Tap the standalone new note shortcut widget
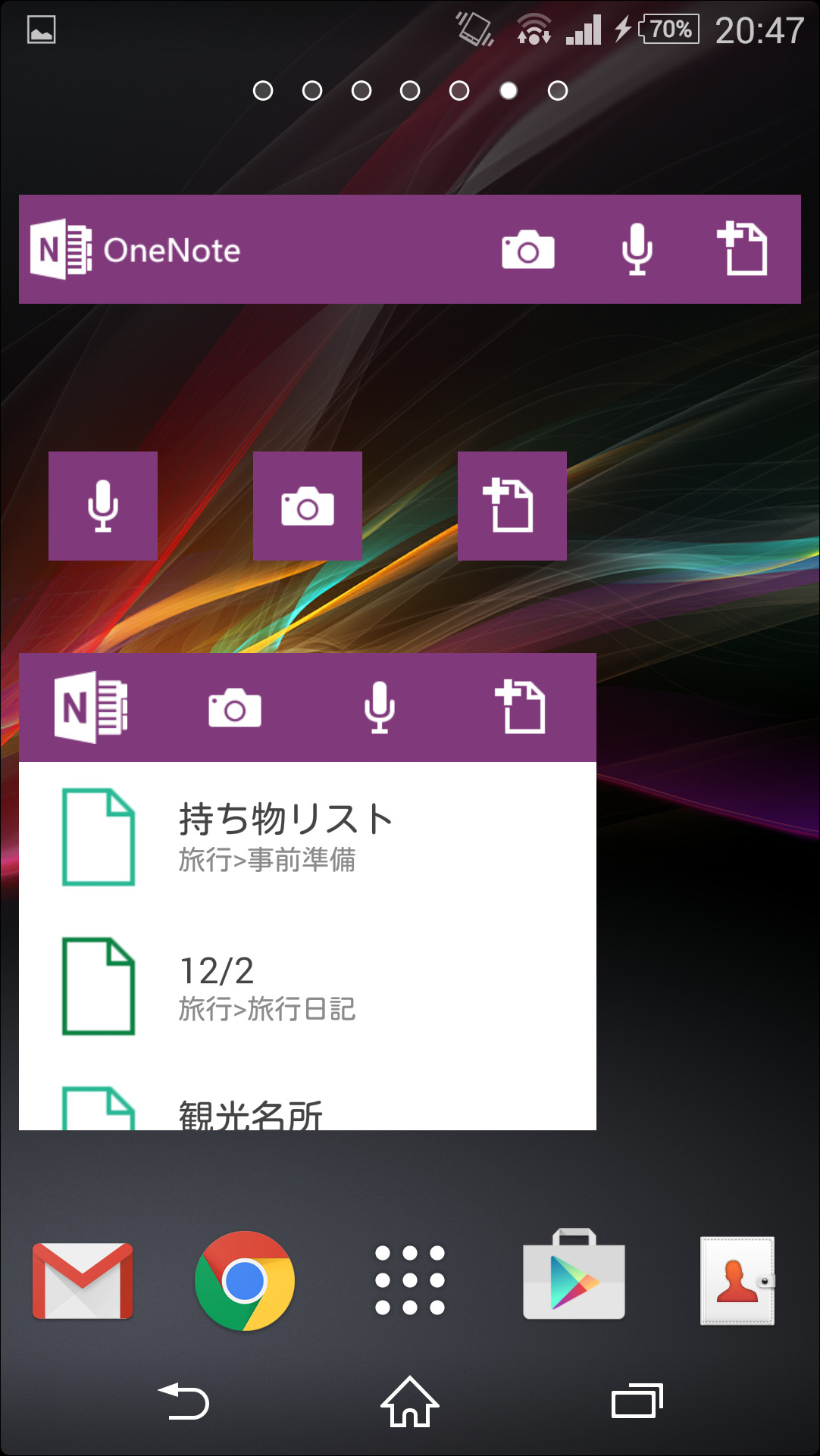Viewport: 820px width, 1456px height. point(512,505)
